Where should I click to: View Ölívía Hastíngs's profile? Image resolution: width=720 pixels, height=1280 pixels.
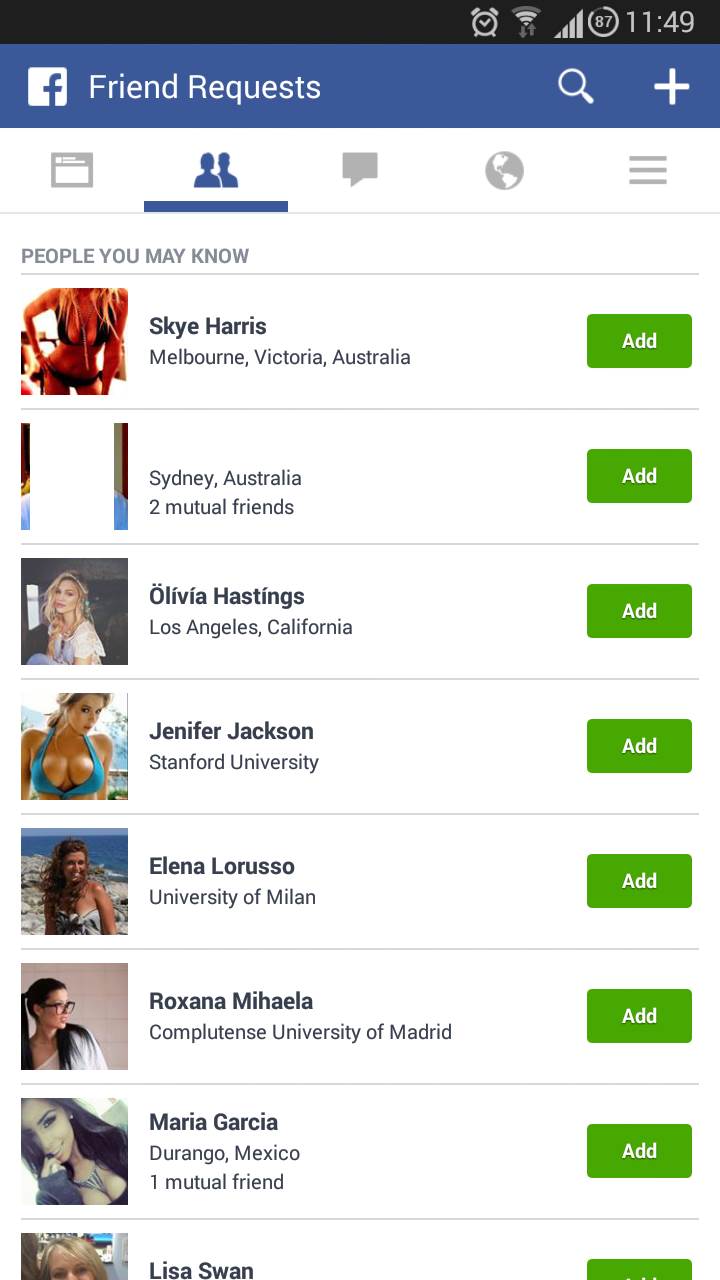(x=227, y=596)
